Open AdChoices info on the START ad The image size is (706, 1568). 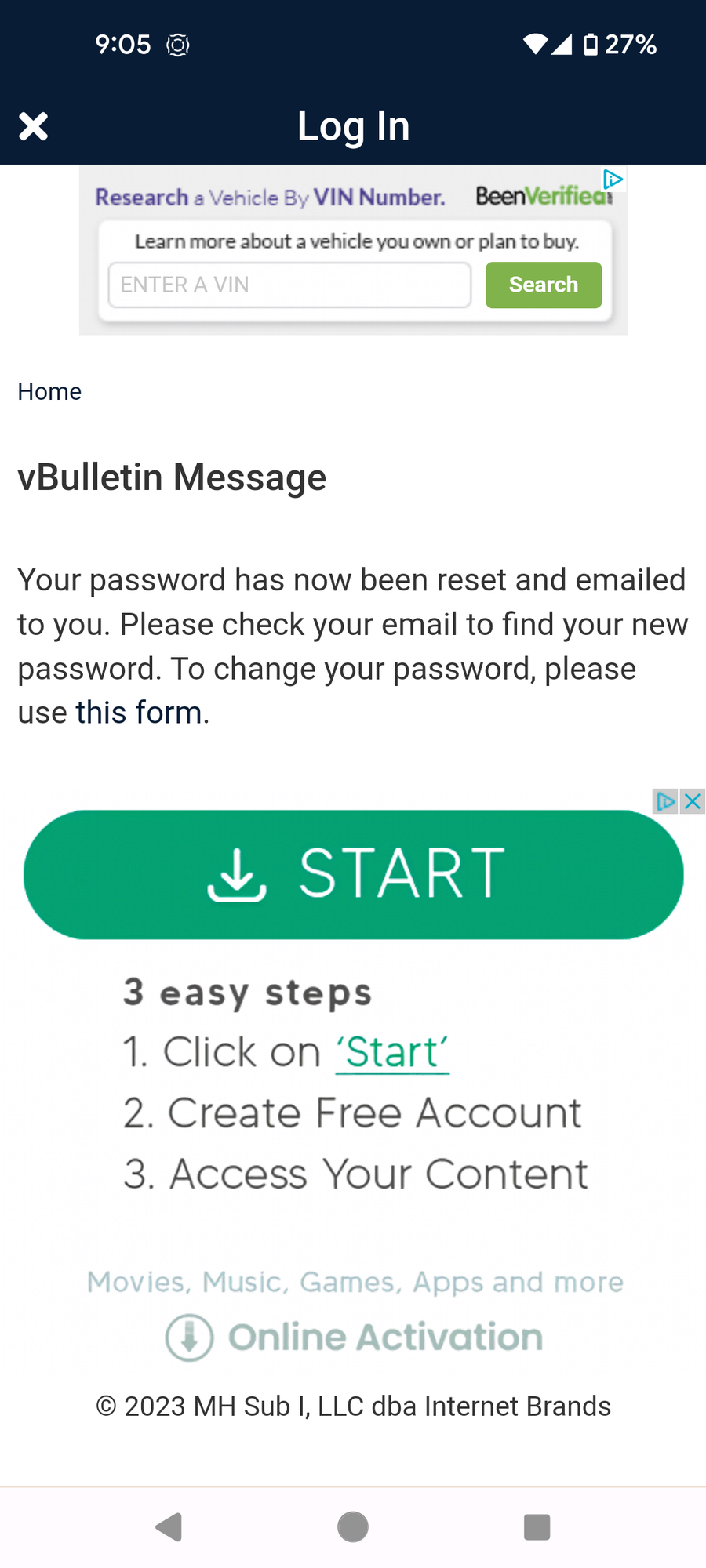(665, 801)
